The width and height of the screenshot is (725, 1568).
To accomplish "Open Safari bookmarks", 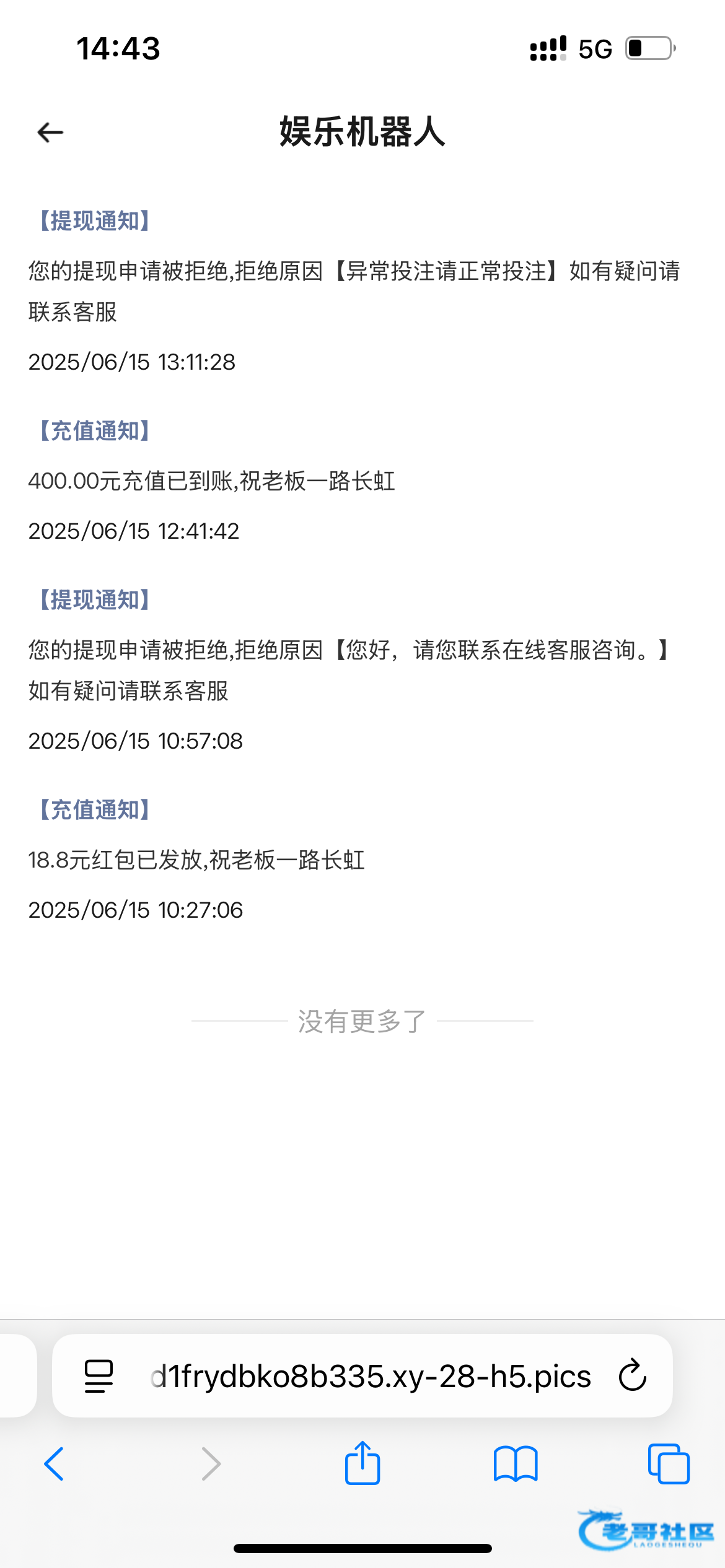I will [516, 1464].
